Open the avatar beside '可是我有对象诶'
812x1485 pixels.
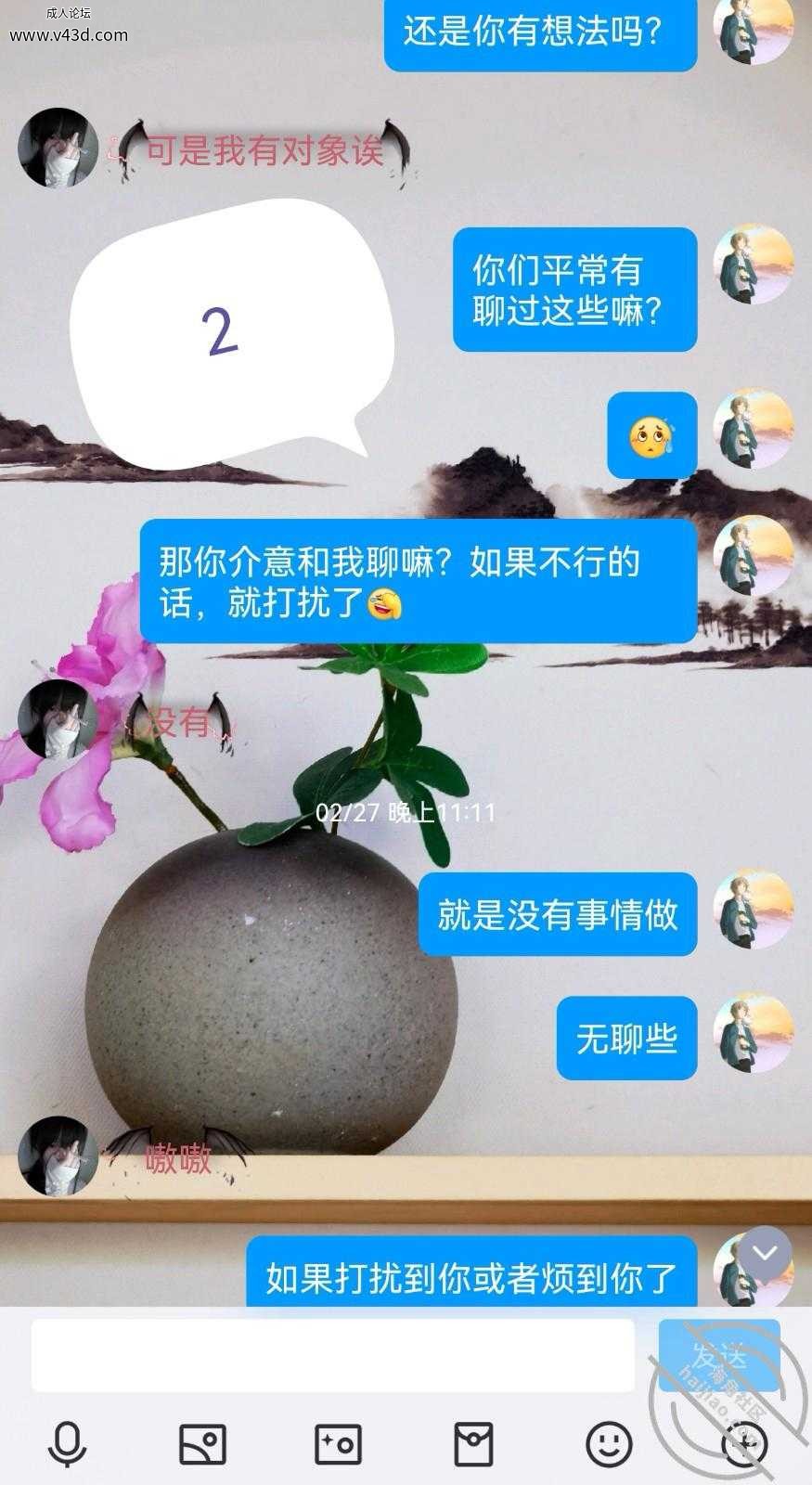click(58, 147)
